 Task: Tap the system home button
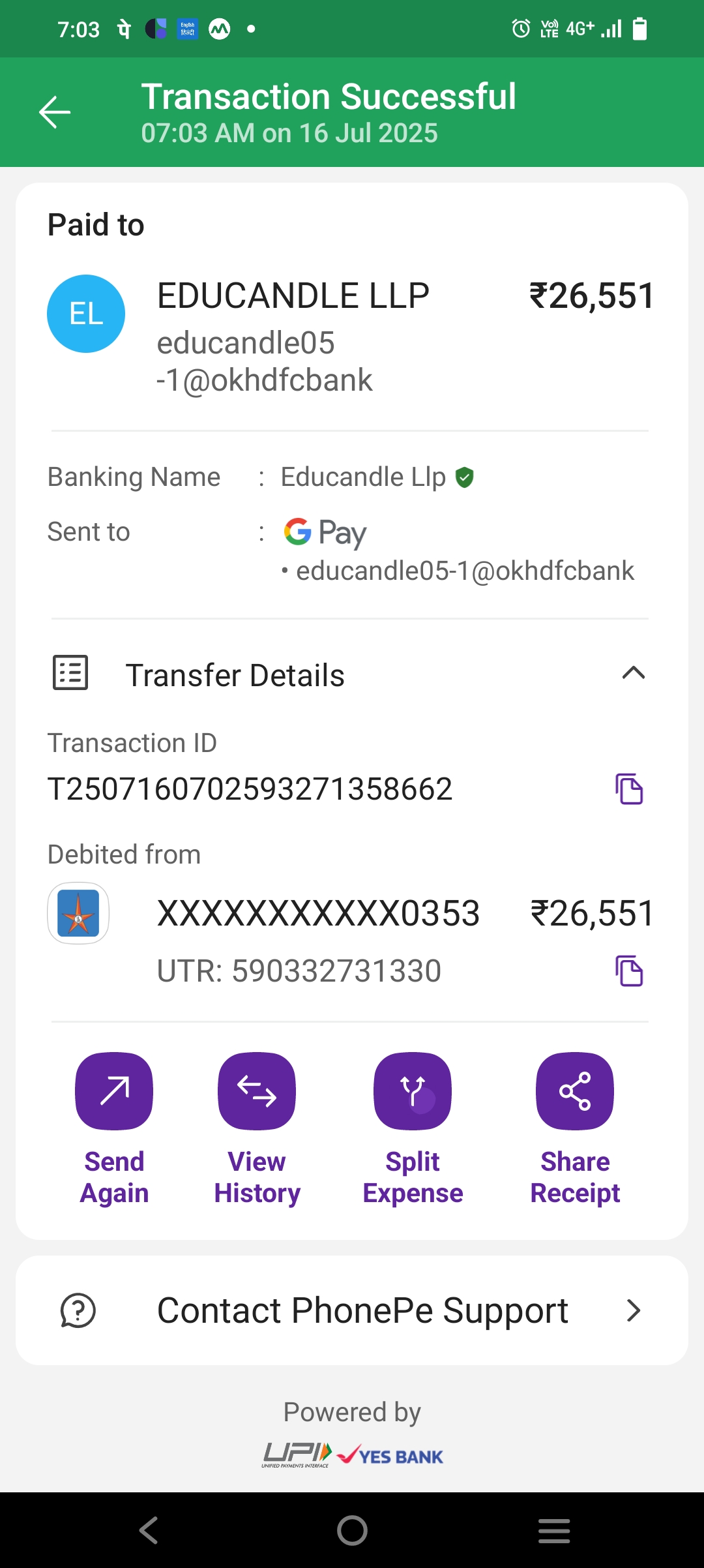(352, 1530)
